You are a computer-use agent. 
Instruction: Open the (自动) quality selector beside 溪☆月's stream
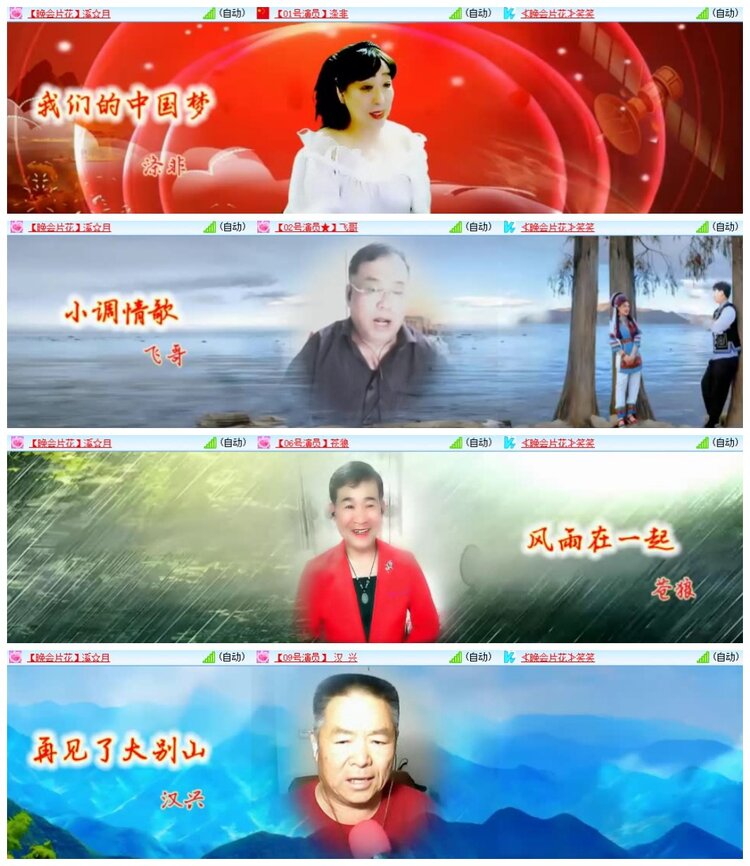232,13
